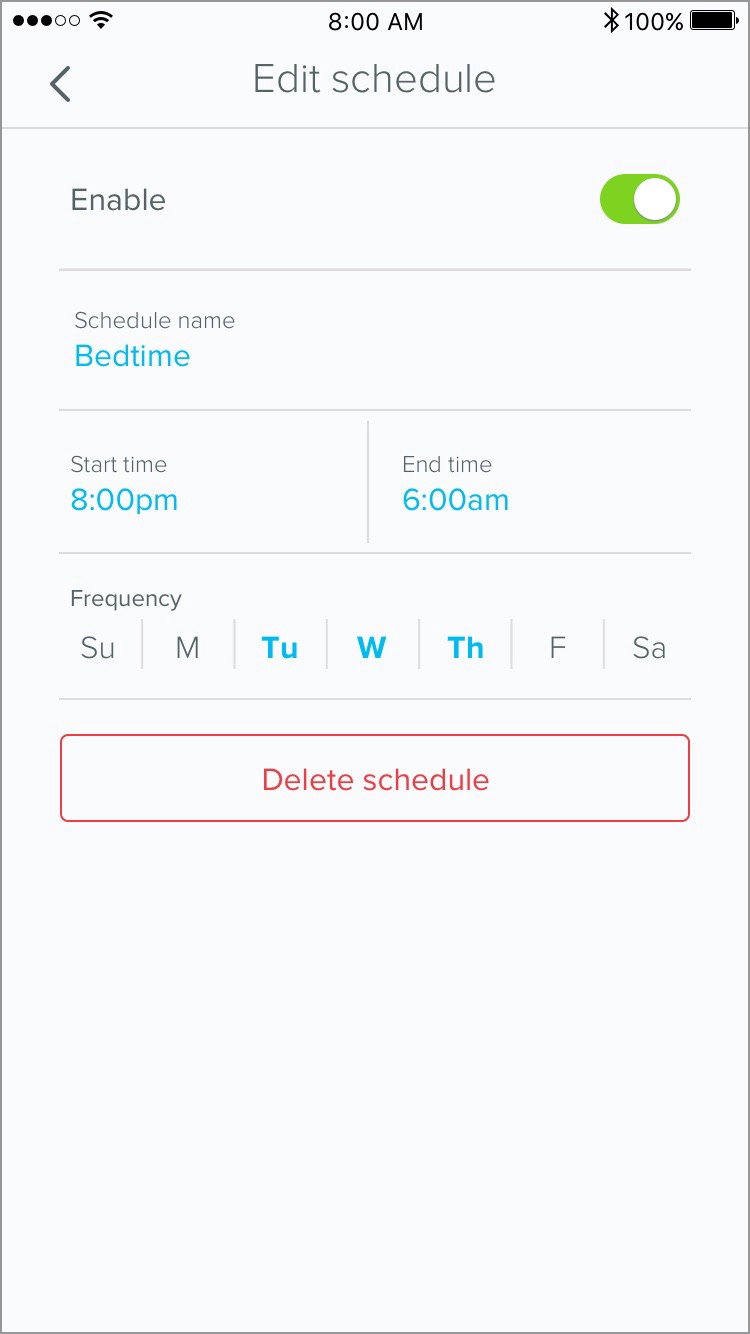750x1334 pixels.
Task: Add Saturday to the frequency
Action: (x=649, y=648)
